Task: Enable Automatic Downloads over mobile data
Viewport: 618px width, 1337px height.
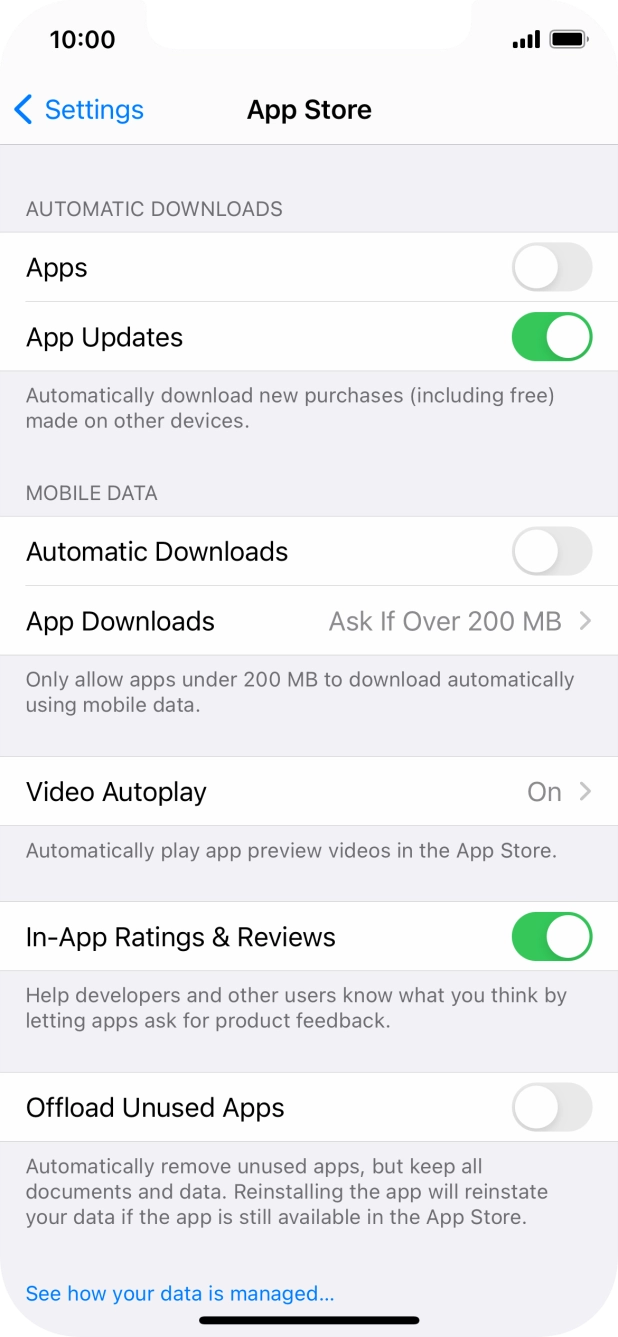Action: tap(551, 552)
